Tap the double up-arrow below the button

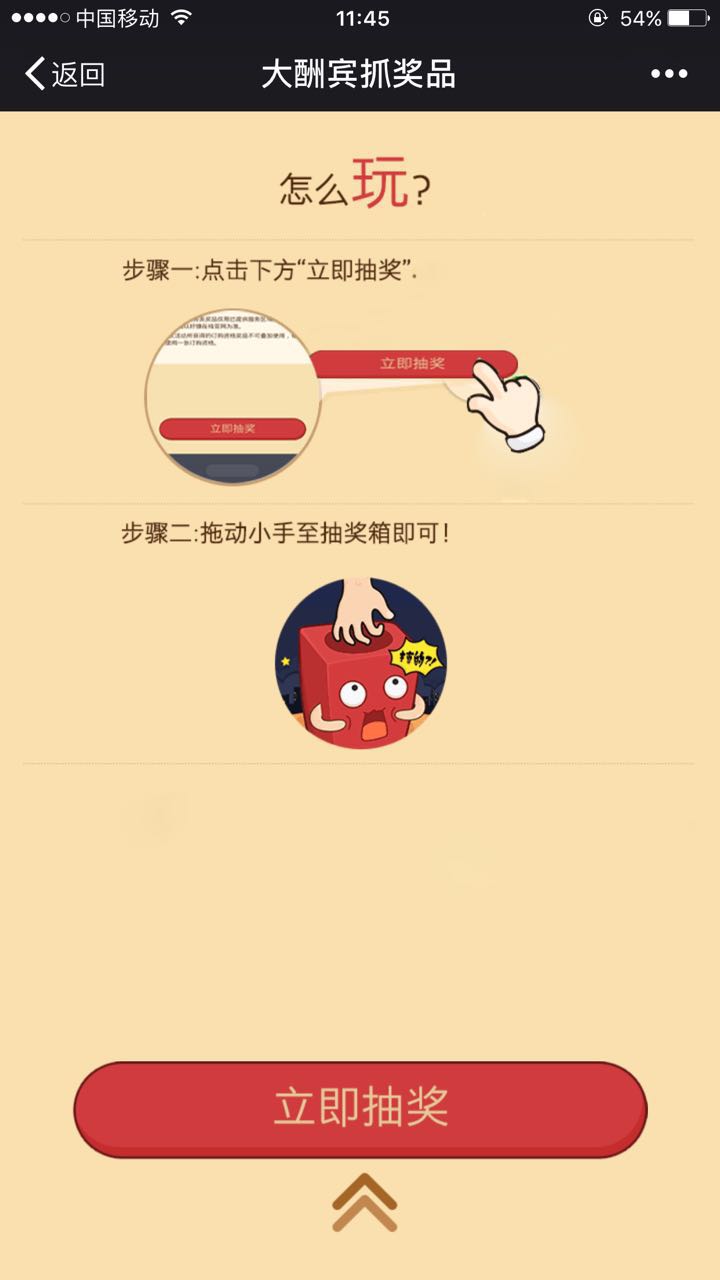(x=364, y=1203)
